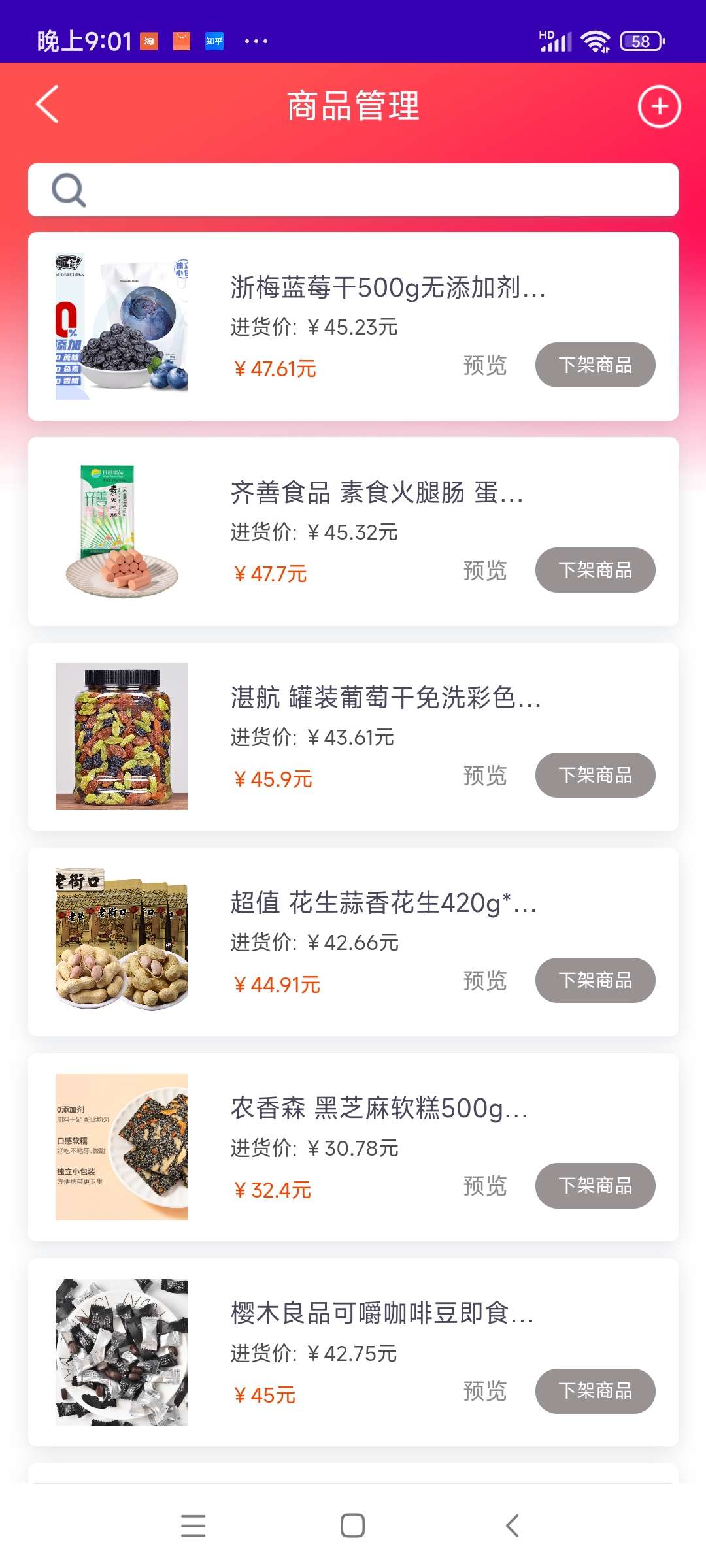706x1568 pixels.
Task: Preview 湛航 罐装葡萄干 product
Action: (x=484, y=776)
